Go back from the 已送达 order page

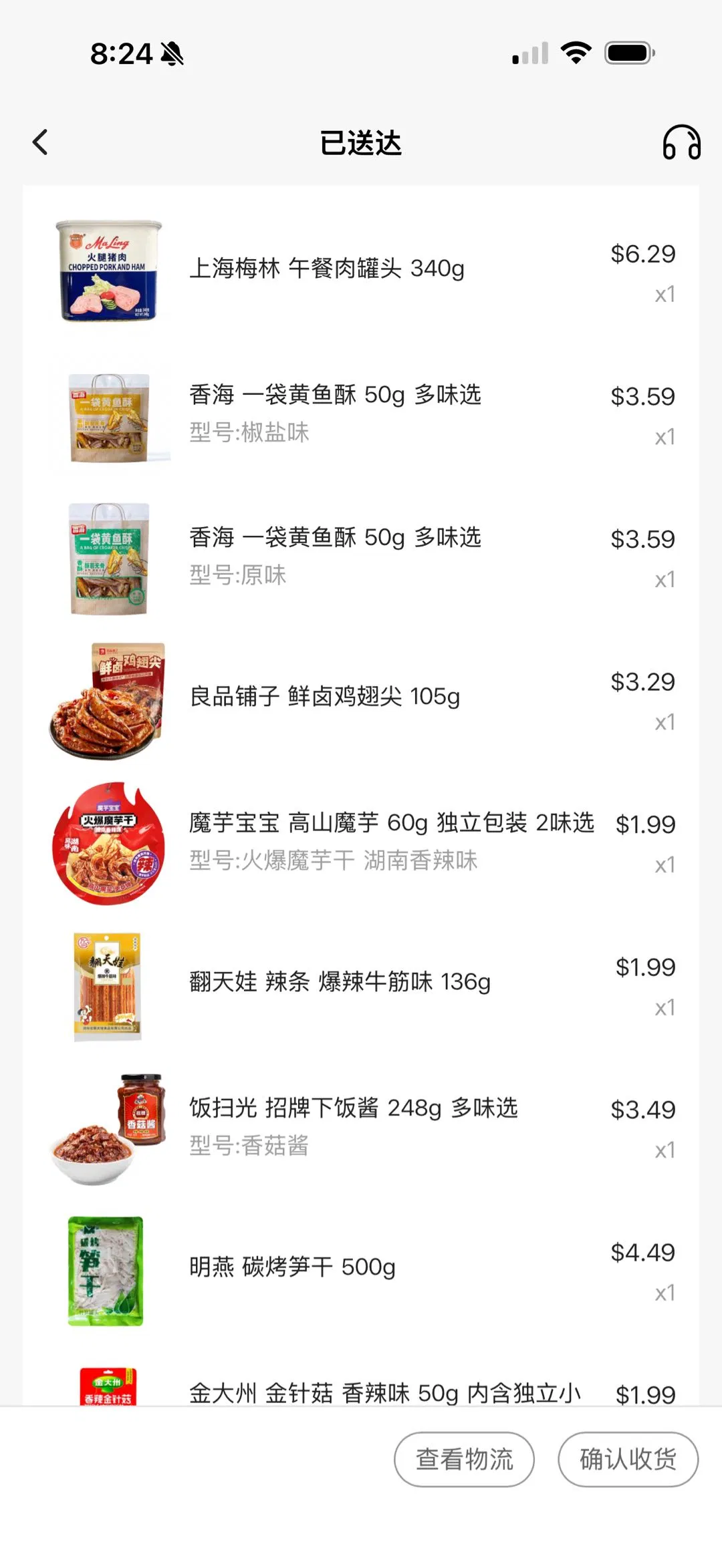[41, 142]
